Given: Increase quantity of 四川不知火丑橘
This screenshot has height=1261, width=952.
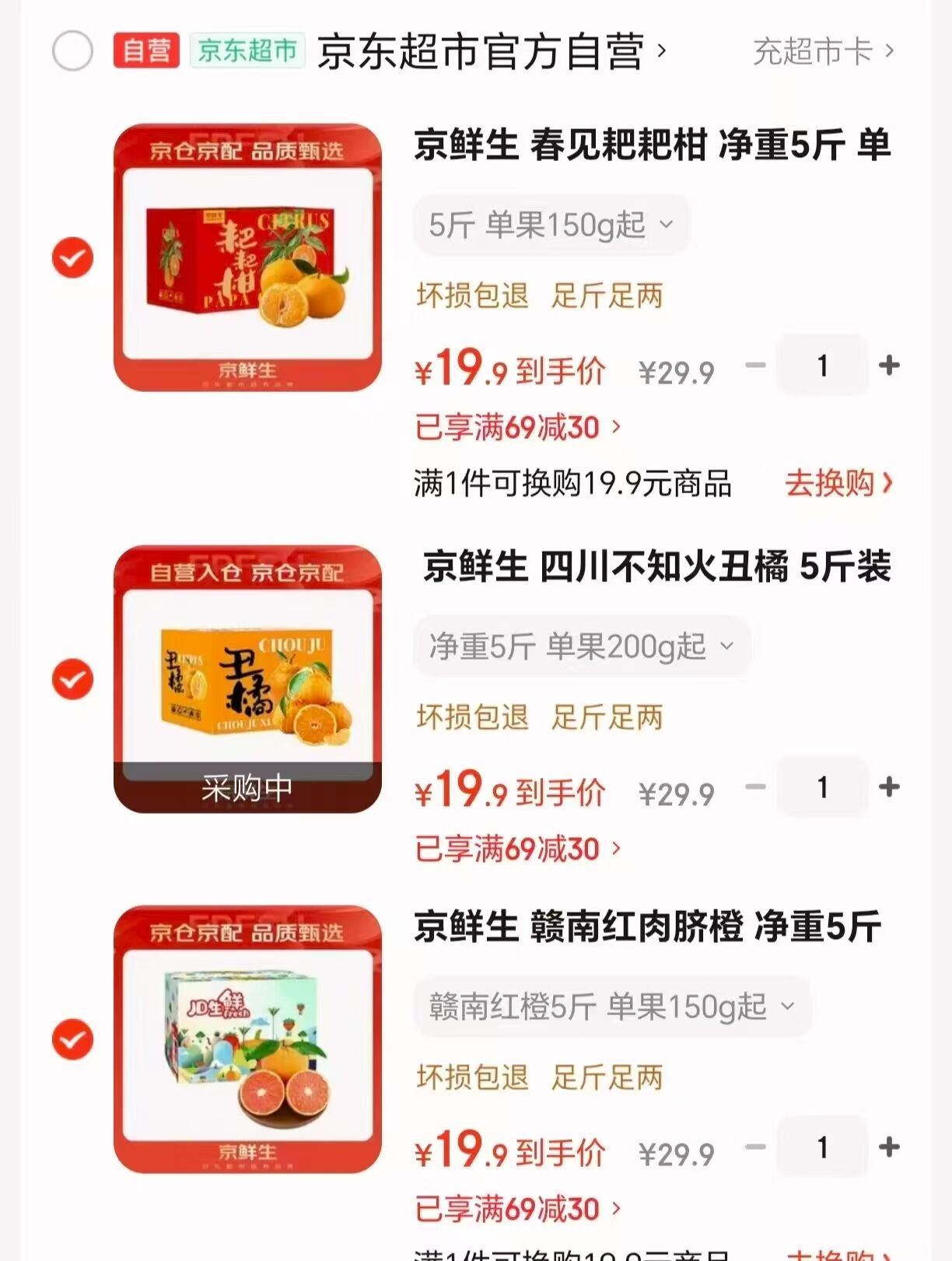Looking at the screenshot, I should pyautogui.click(x=889, y=786).
